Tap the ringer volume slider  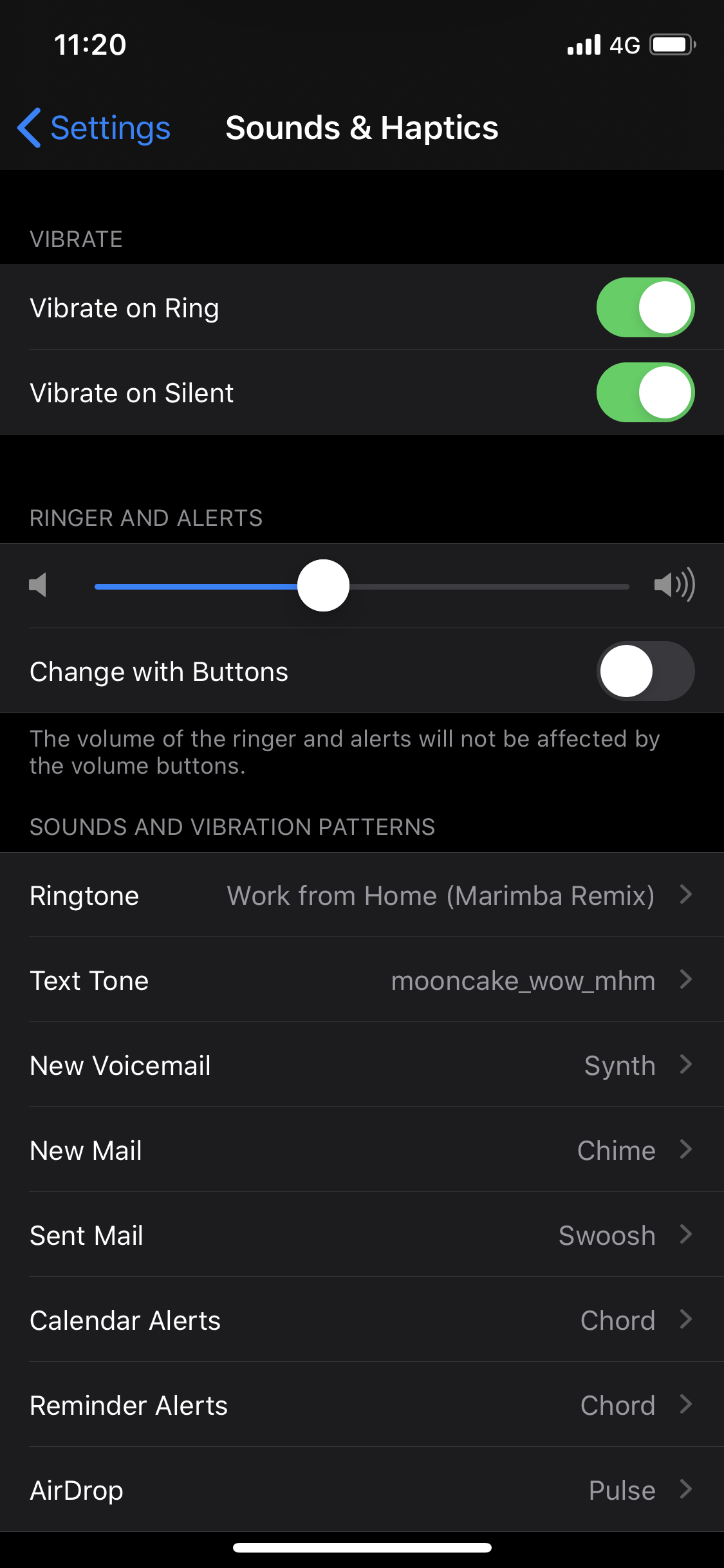(323, 586)
